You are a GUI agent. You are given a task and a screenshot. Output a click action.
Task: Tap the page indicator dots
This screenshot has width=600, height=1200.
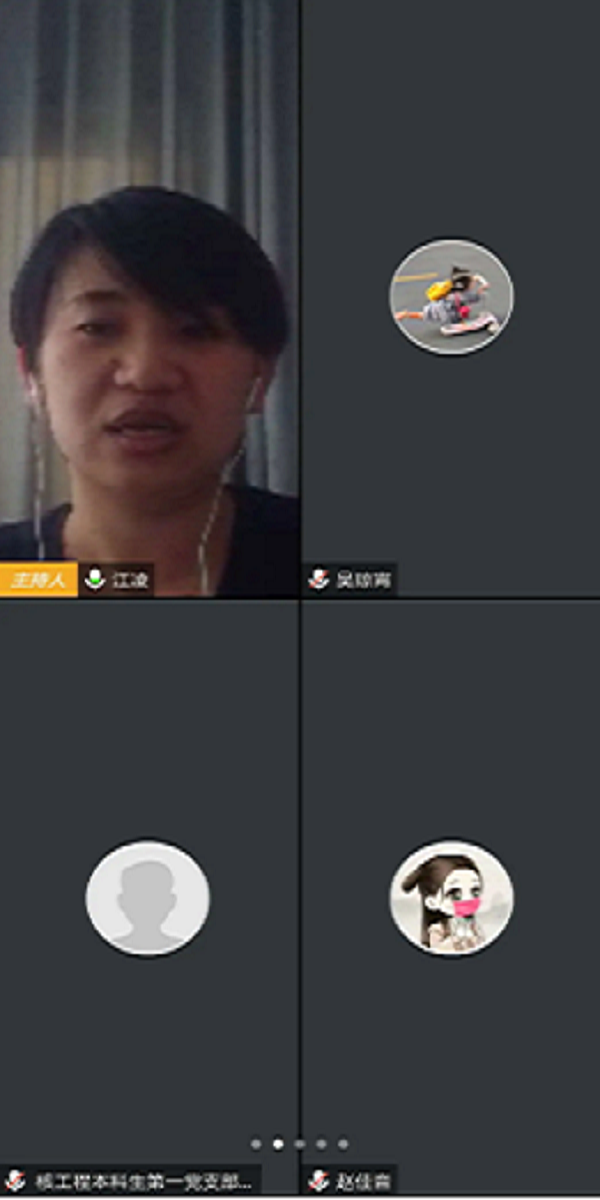300,1143
